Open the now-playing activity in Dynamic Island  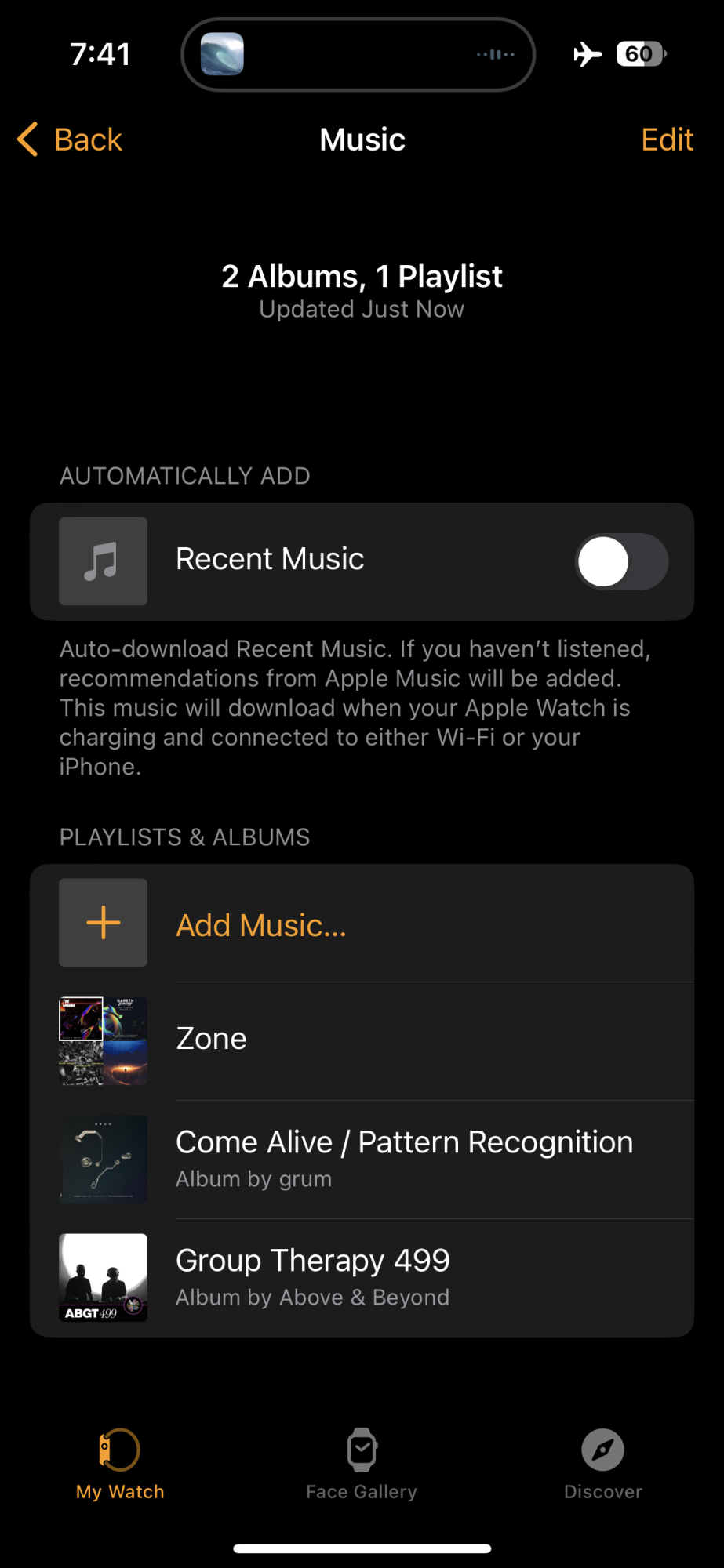tap(358, 55)
